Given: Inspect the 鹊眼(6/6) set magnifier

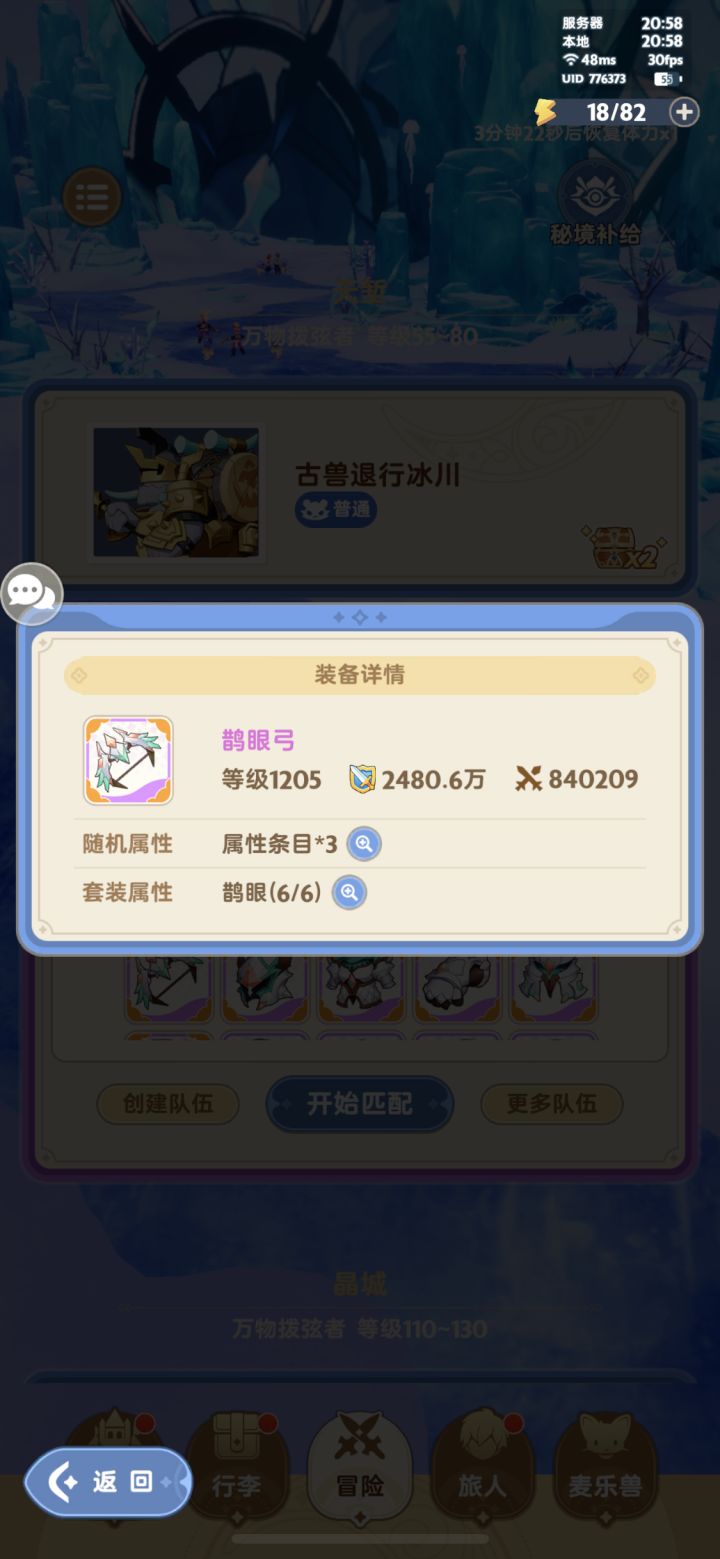Looking at the screenshot, I should click(348, 892).
